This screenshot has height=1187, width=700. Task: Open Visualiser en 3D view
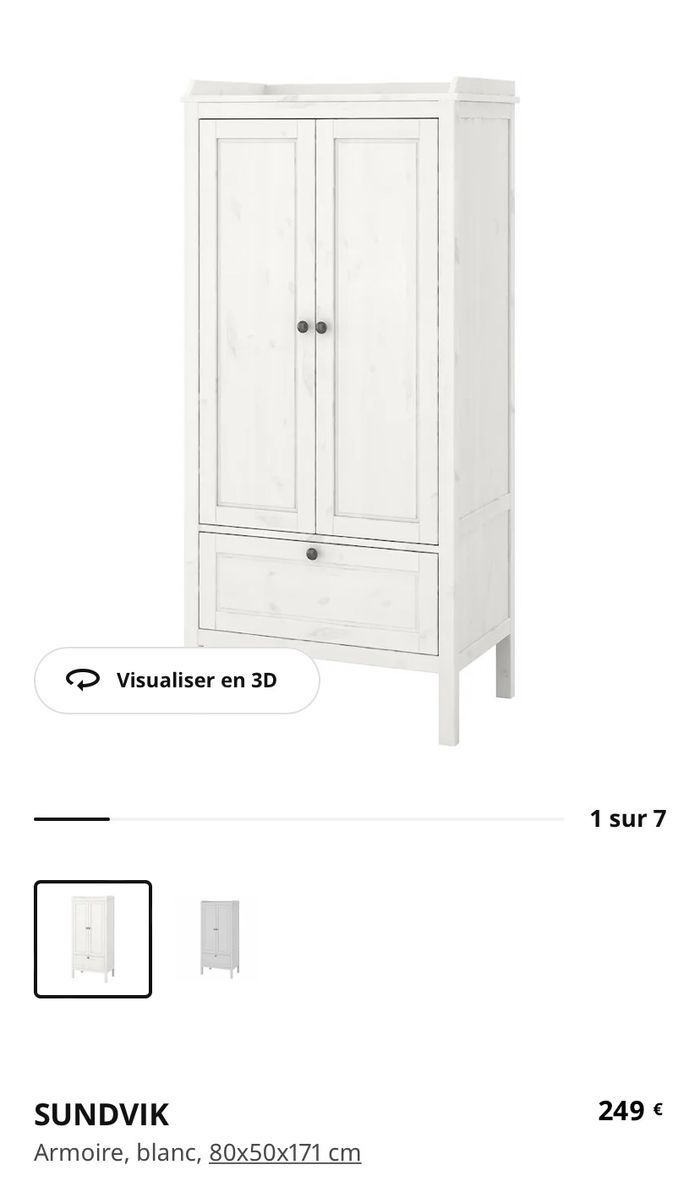click(177, 680)
